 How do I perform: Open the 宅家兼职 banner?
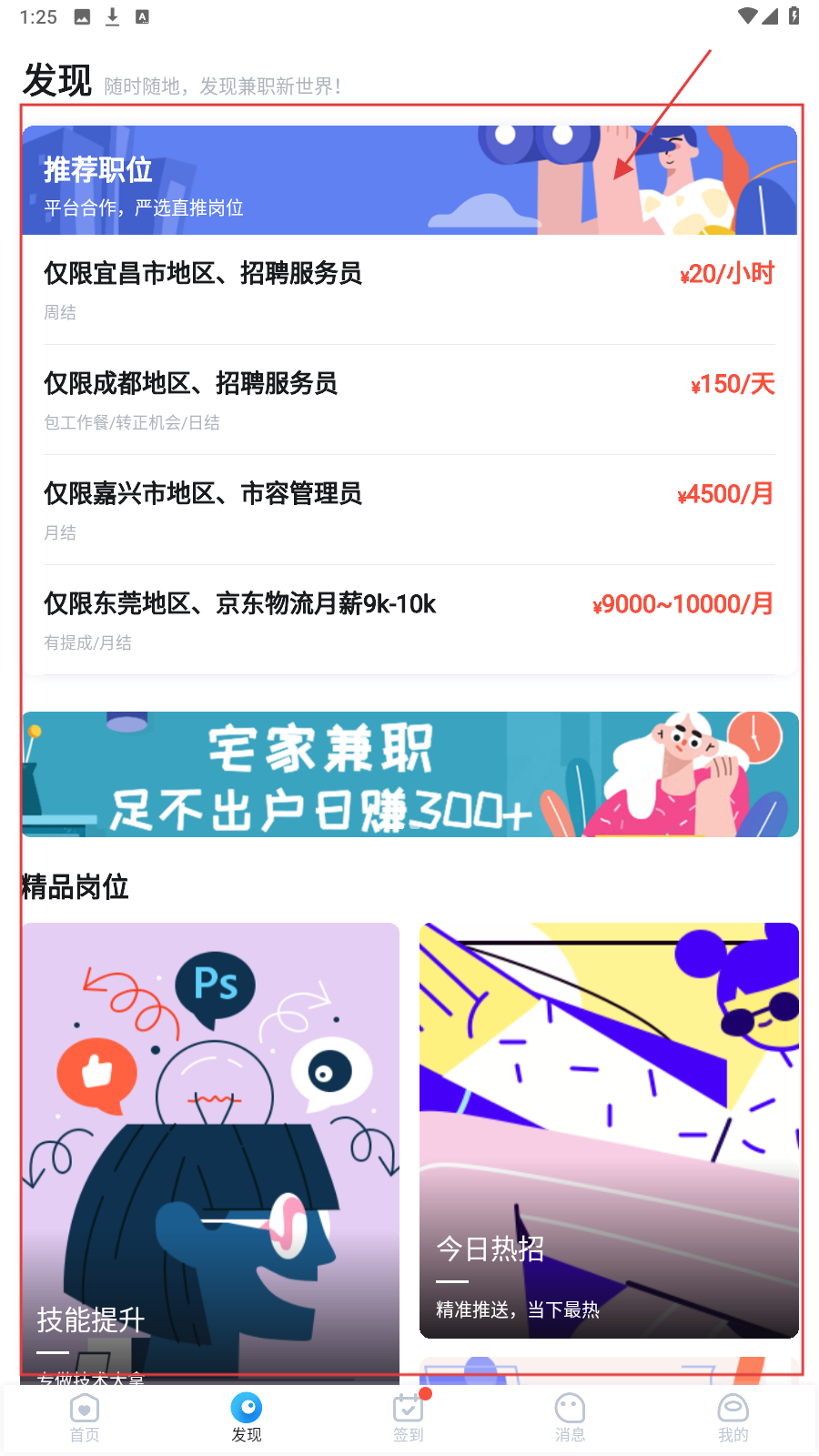click(x=409, y=774)
